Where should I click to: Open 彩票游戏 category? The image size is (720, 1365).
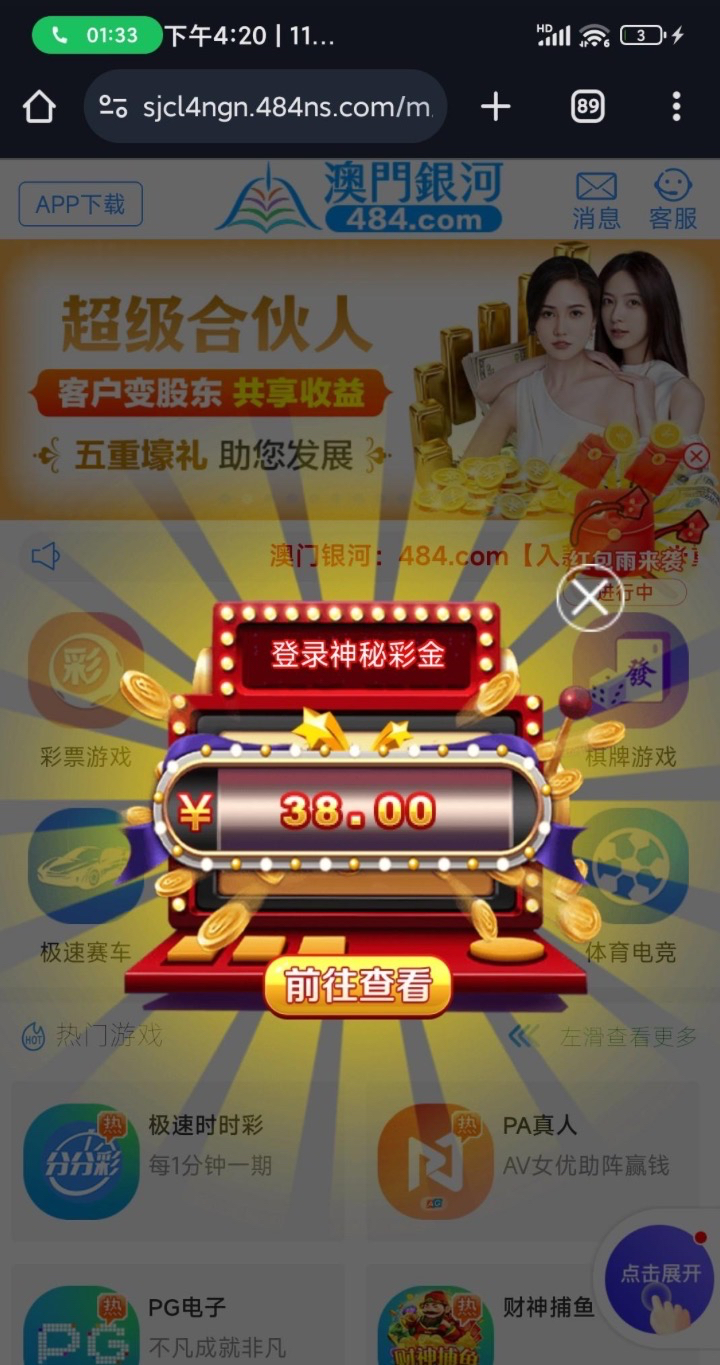pos(85,690)
